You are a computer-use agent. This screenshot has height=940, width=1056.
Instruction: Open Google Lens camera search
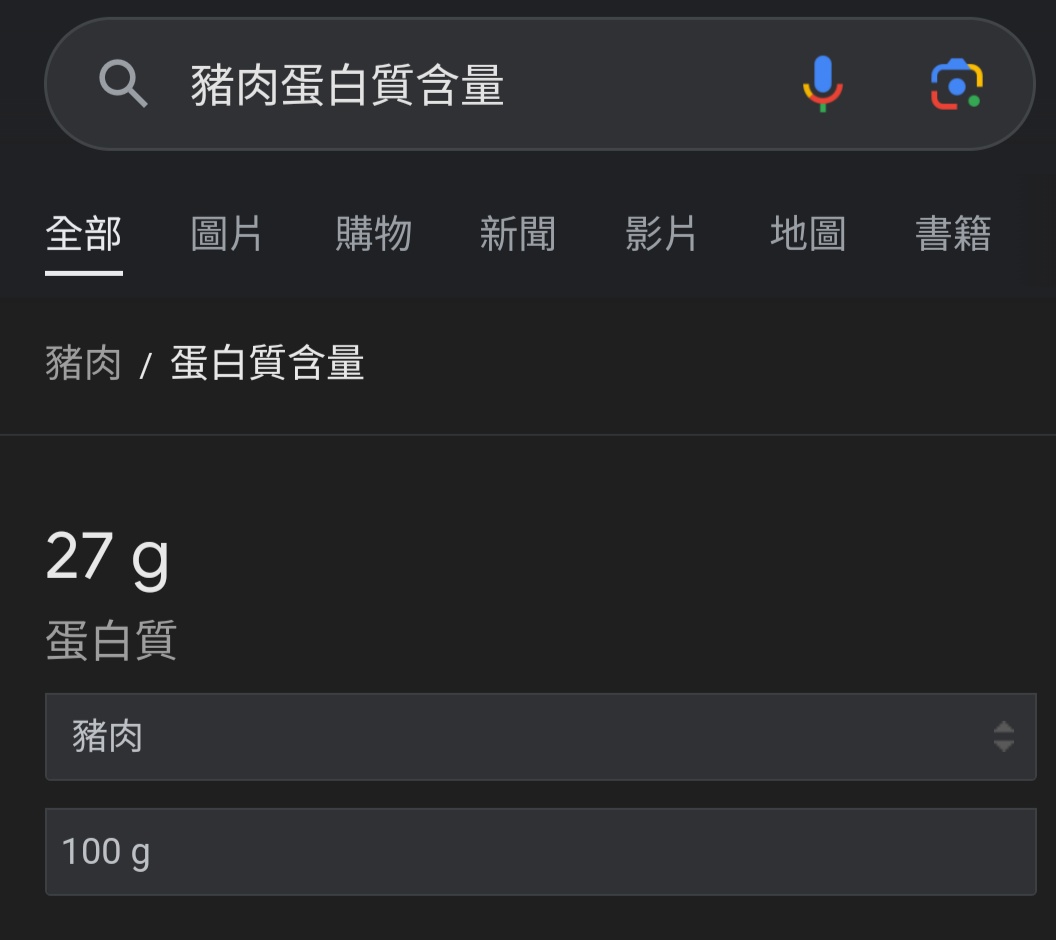click(x=956, y=84)
